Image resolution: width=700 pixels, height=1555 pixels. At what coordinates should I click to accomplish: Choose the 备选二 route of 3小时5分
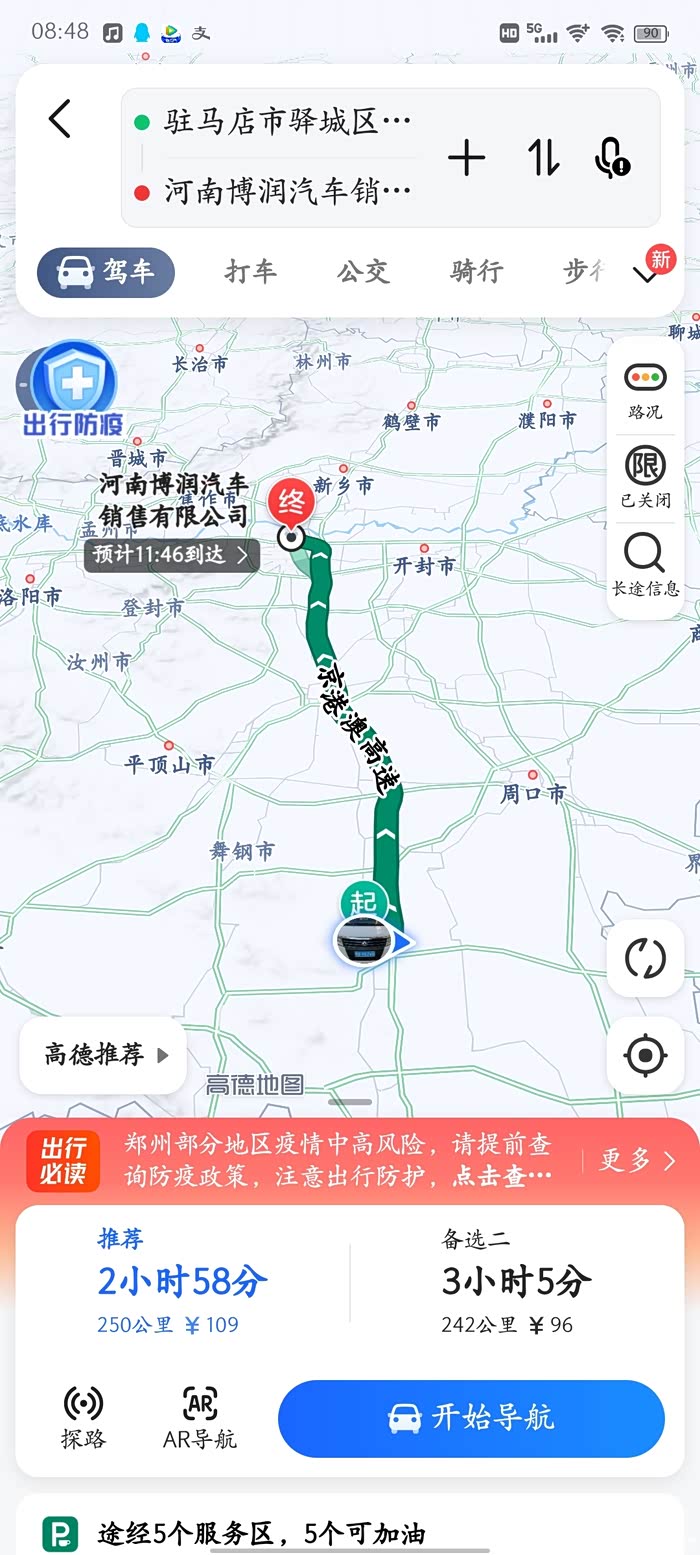(516, 1282)
